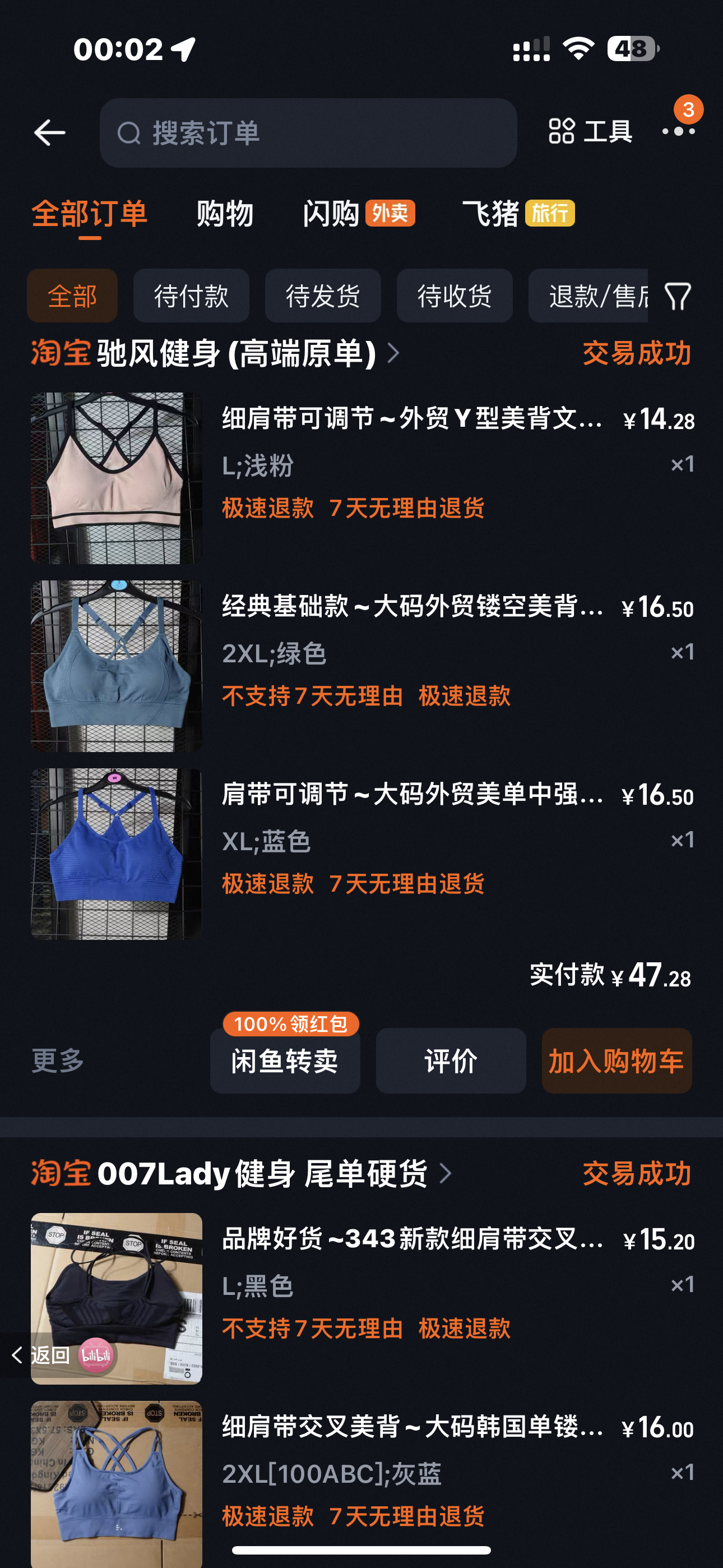Switch to the 购物 tab
Image resolution: width=723 pixels, height=1568 pixels.
coord(225,214)
